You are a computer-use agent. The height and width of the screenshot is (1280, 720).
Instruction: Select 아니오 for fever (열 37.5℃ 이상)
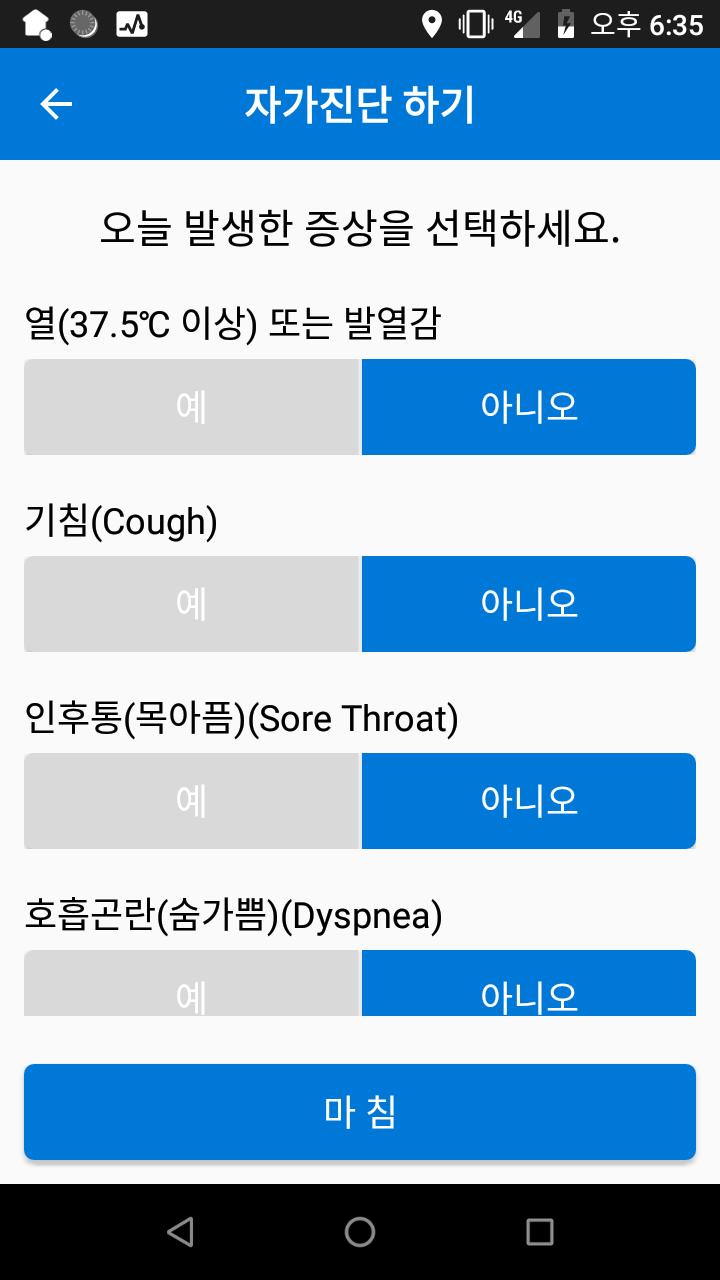(x=528, y=407)
